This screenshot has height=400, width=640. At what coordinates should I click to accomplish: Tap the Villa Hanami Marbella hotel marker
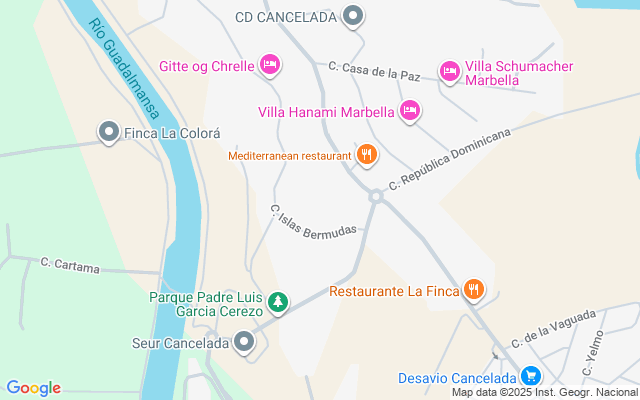(408, 111)
